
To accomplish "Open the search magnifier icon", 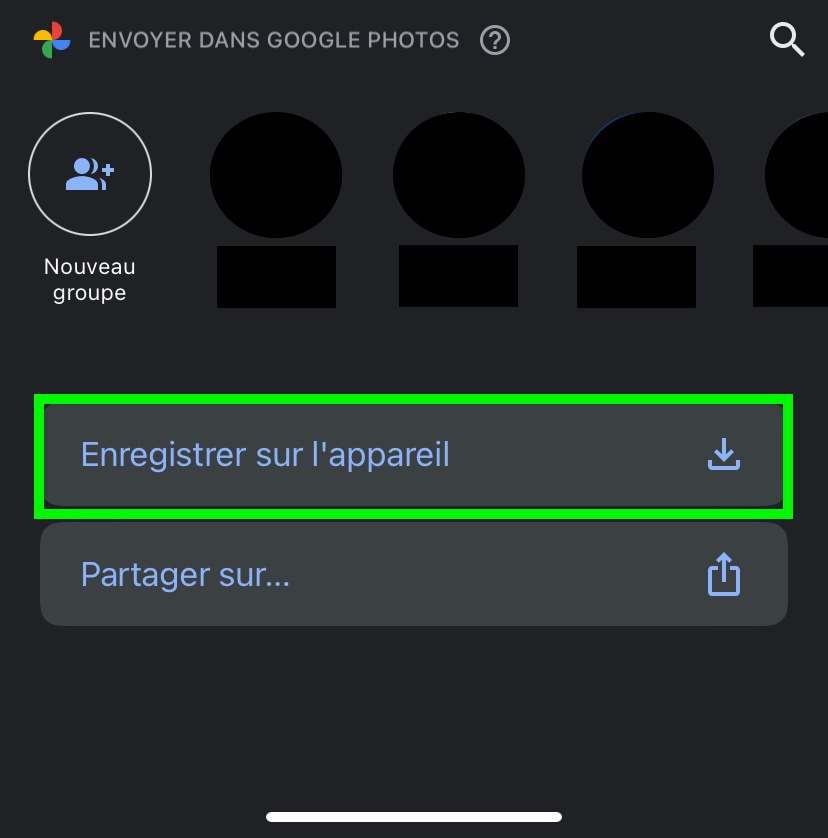I will 787,40.
